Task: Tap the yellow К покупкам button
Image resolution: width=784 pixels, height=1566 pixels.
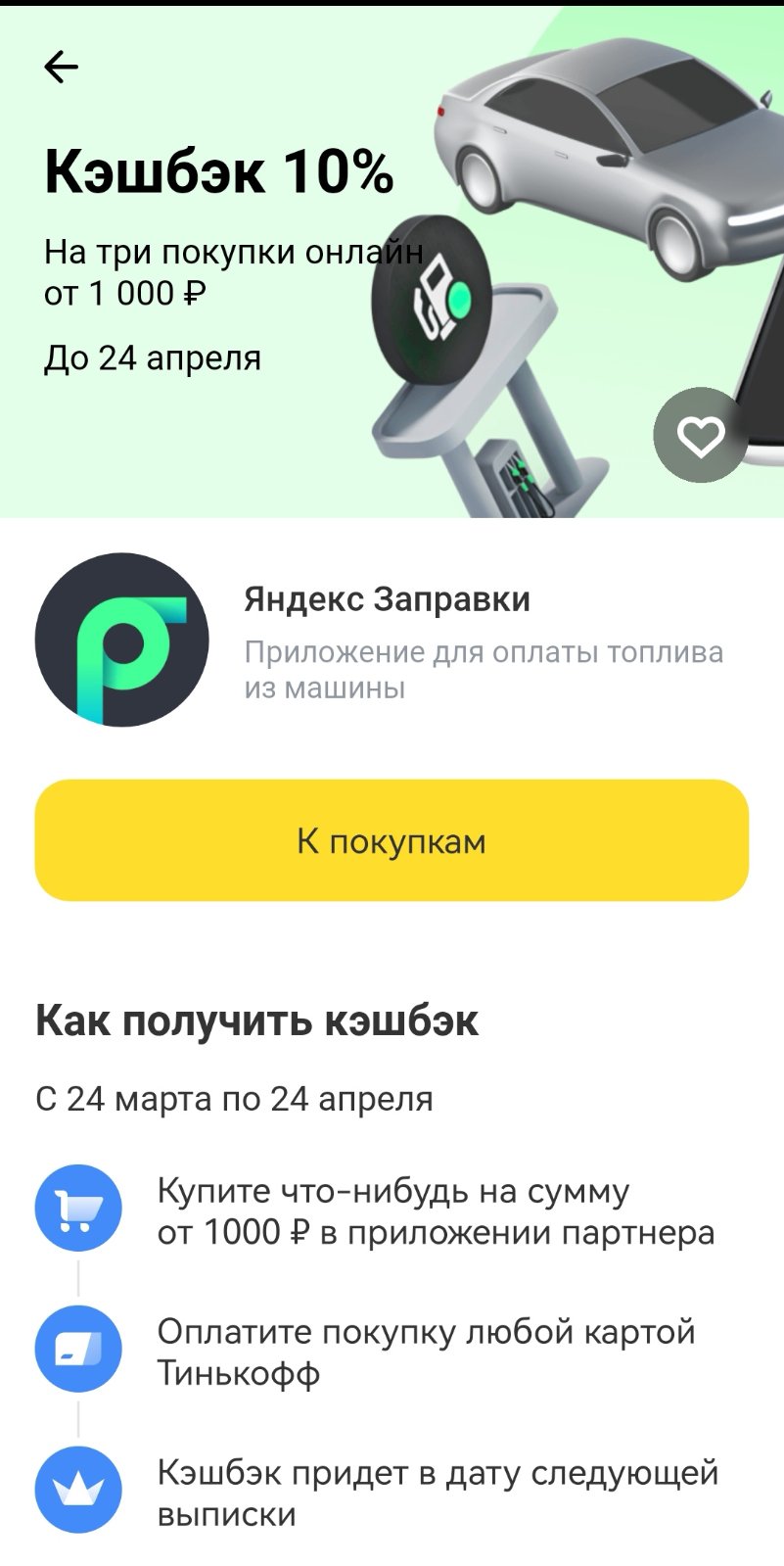Action: tap(392, 840)
